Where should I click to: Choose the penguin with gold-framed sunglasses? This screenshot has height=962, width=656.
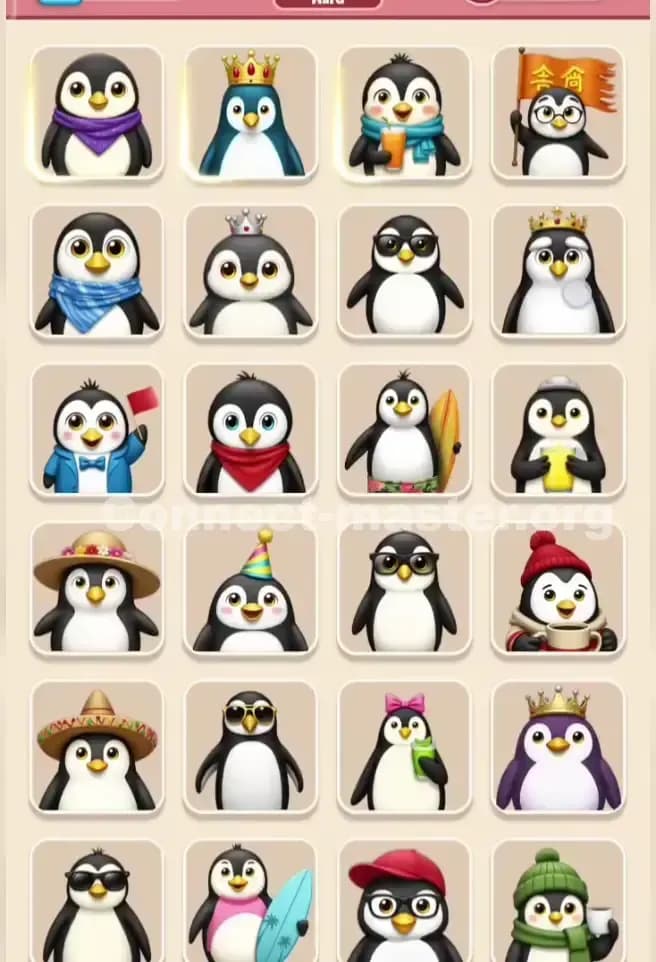250,747
